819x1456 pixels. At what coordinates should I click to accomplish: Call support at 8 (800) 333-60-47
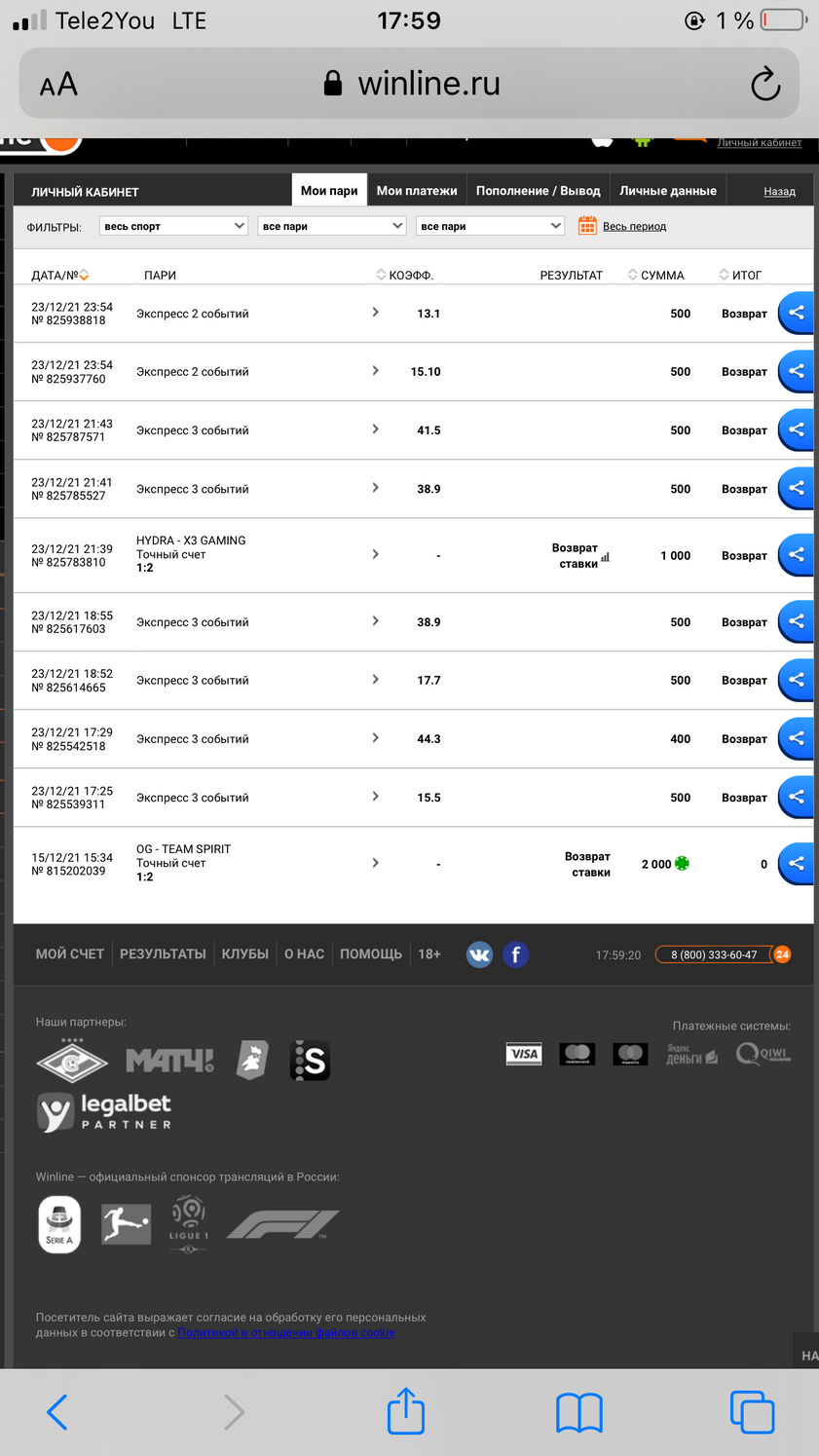click(714, 954)
